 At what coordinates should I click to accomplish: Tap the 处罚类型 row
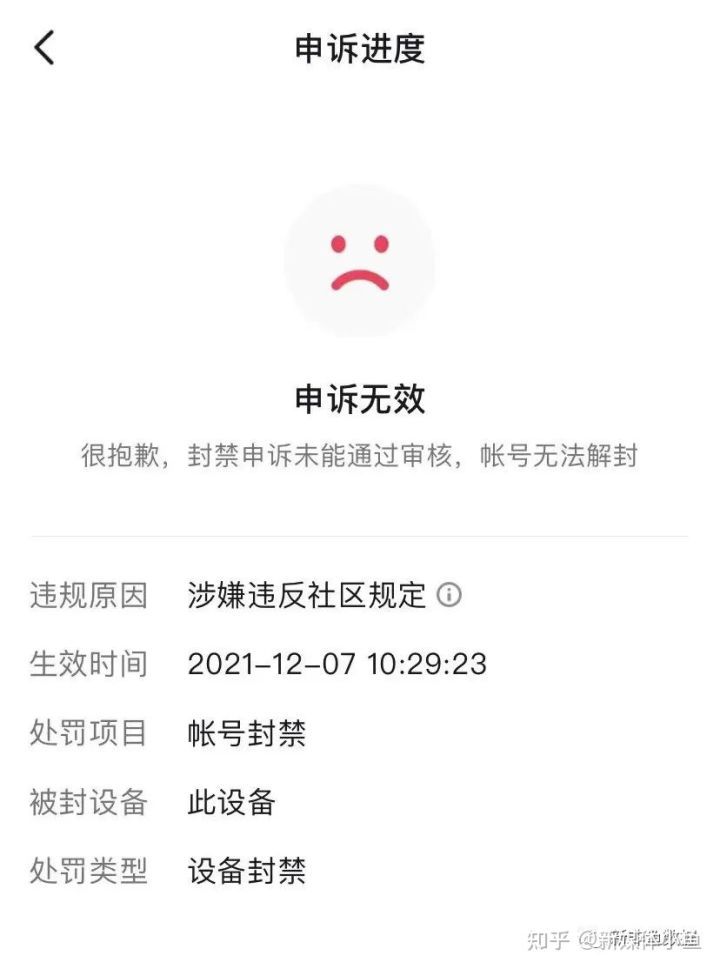(x=90, y=867)
